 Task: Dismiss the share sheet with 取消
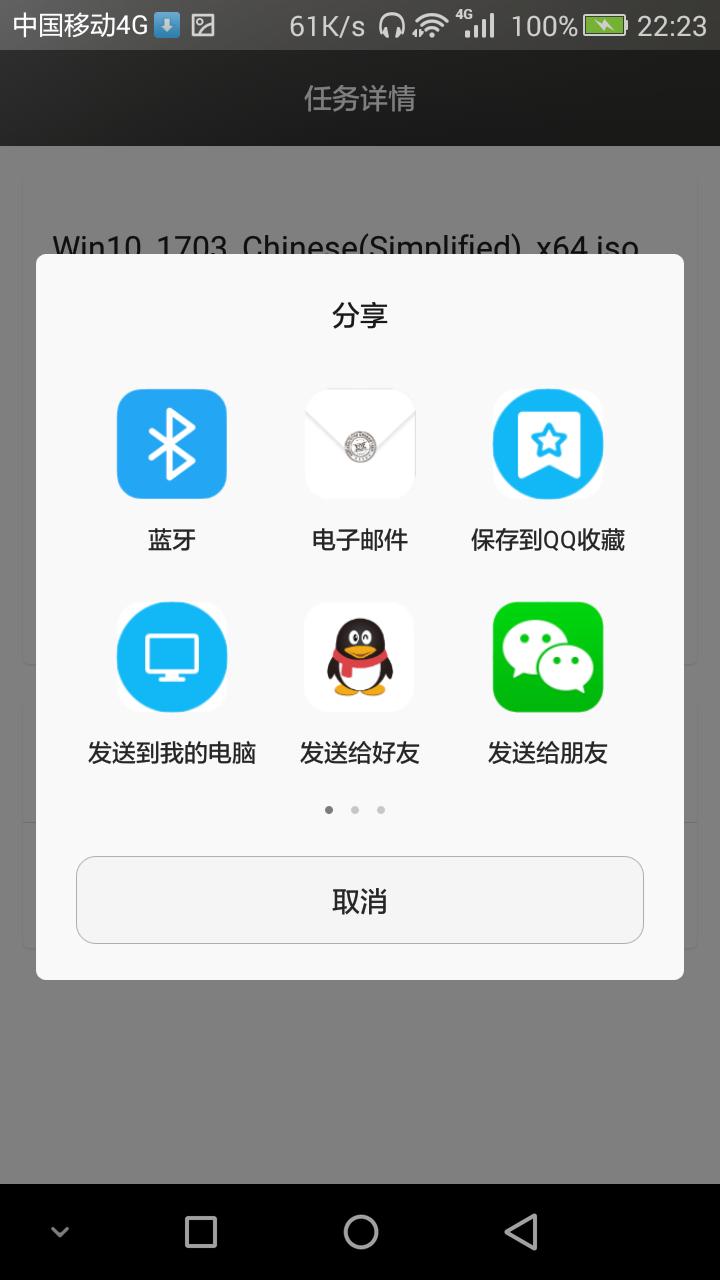360,898
